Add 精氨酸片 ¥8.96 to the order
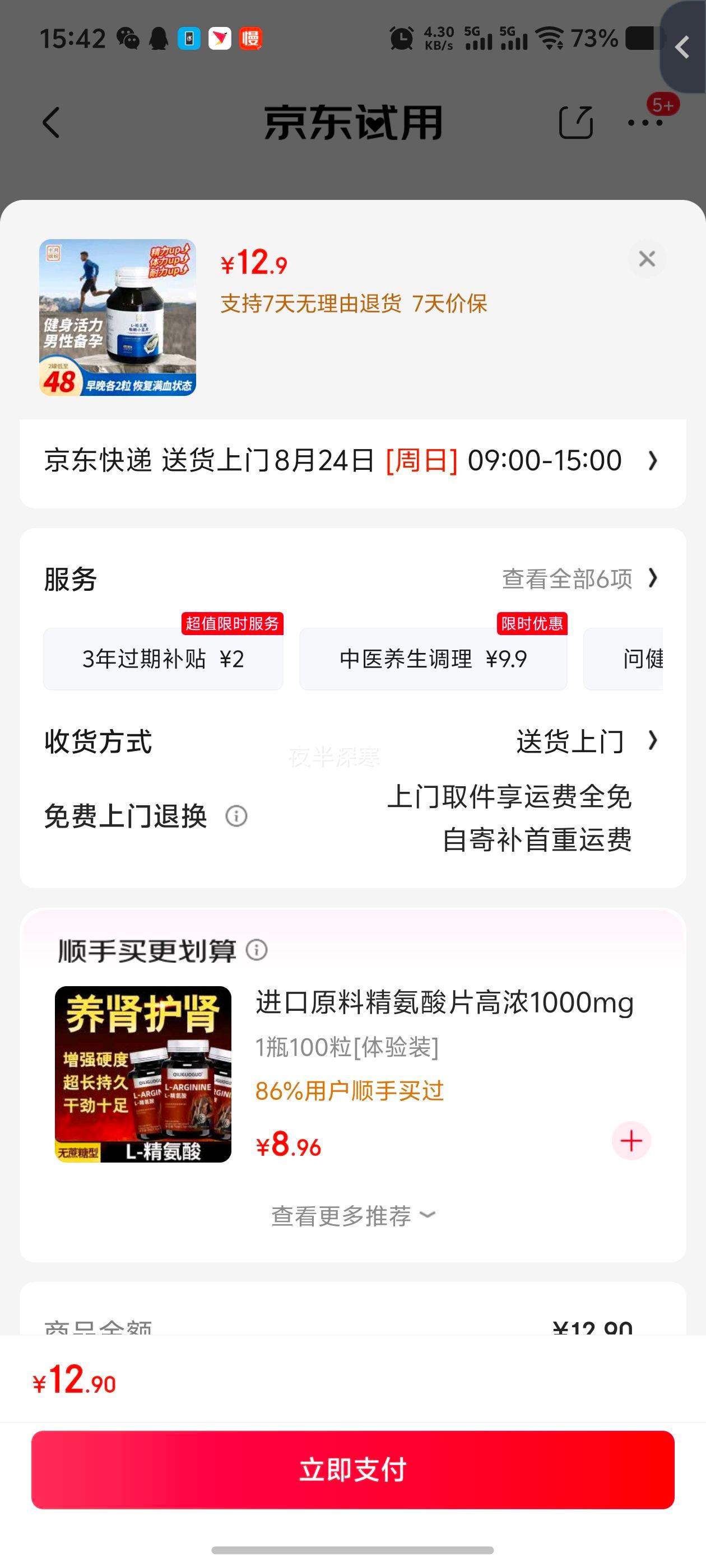 [x=631, y=1141]
